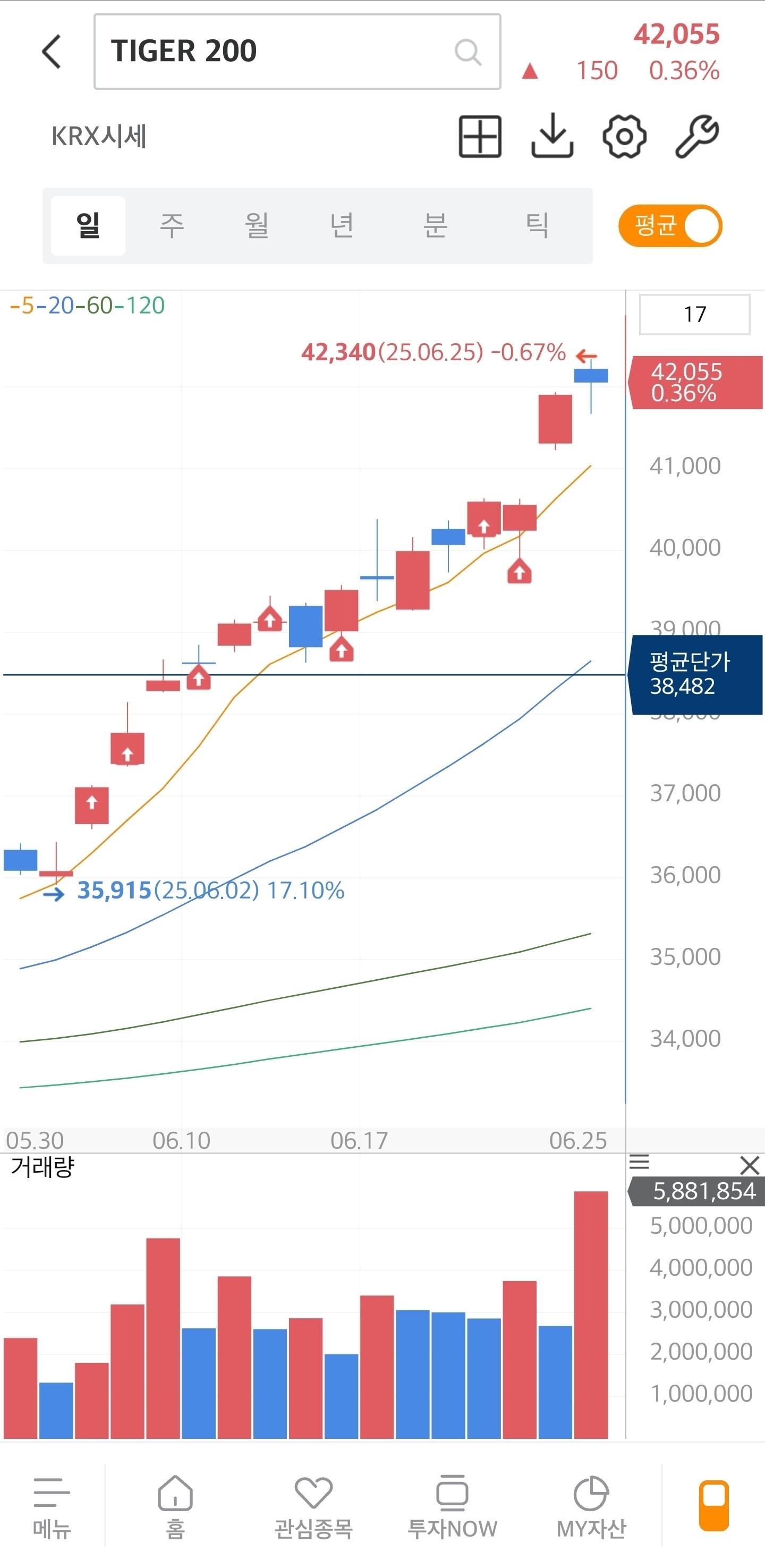The image size is (765, 1568).
Task: Switch to the 년 (yearly) chart
Action: (342, 226)
